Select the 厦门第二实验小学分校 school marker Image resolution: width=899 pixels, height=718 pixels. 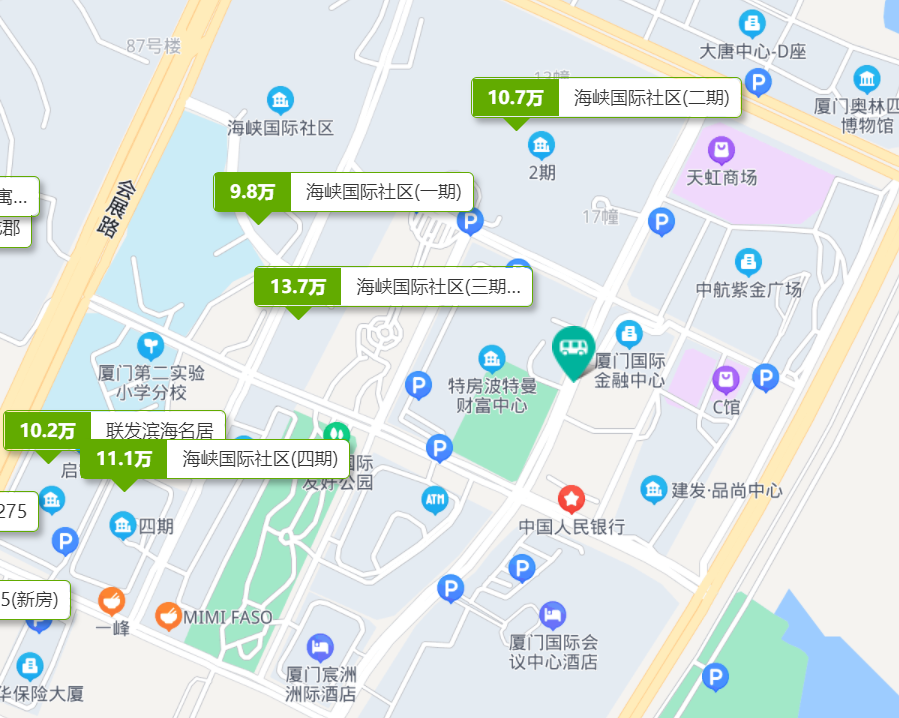[151, 346]
